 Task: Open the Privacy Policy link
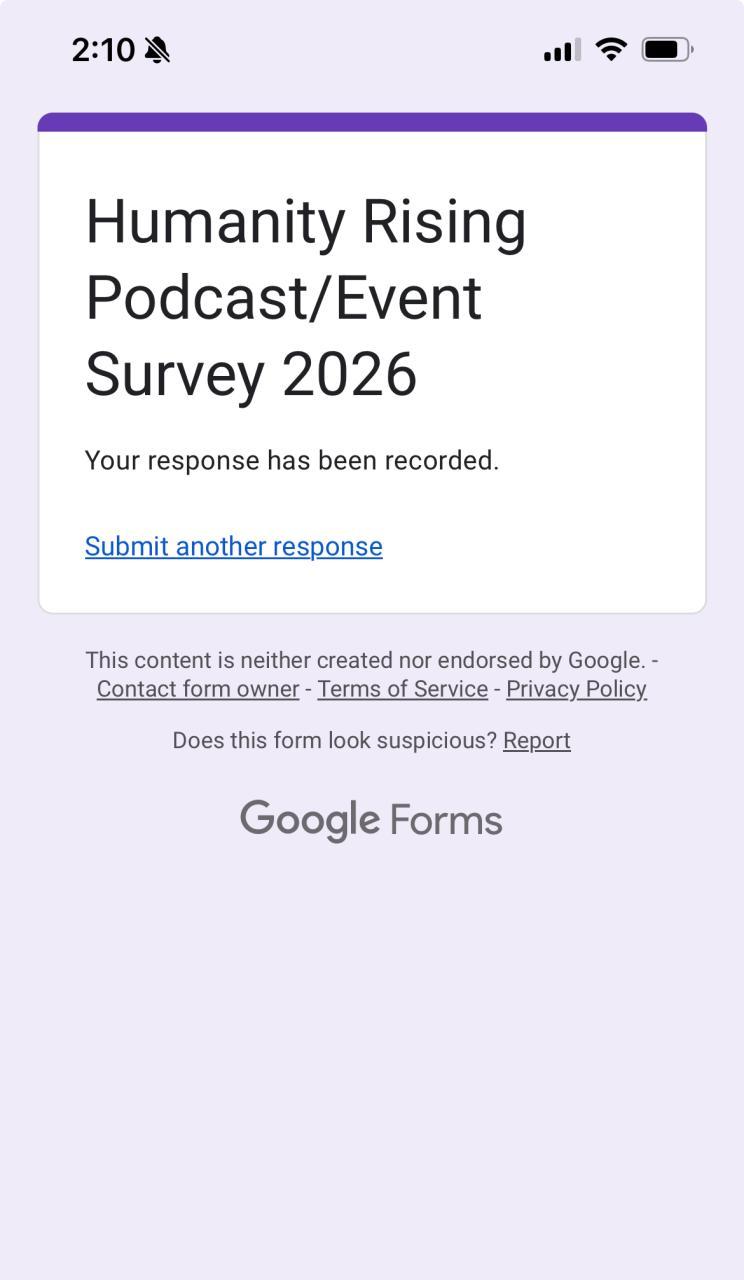click(x=576, y=689)
